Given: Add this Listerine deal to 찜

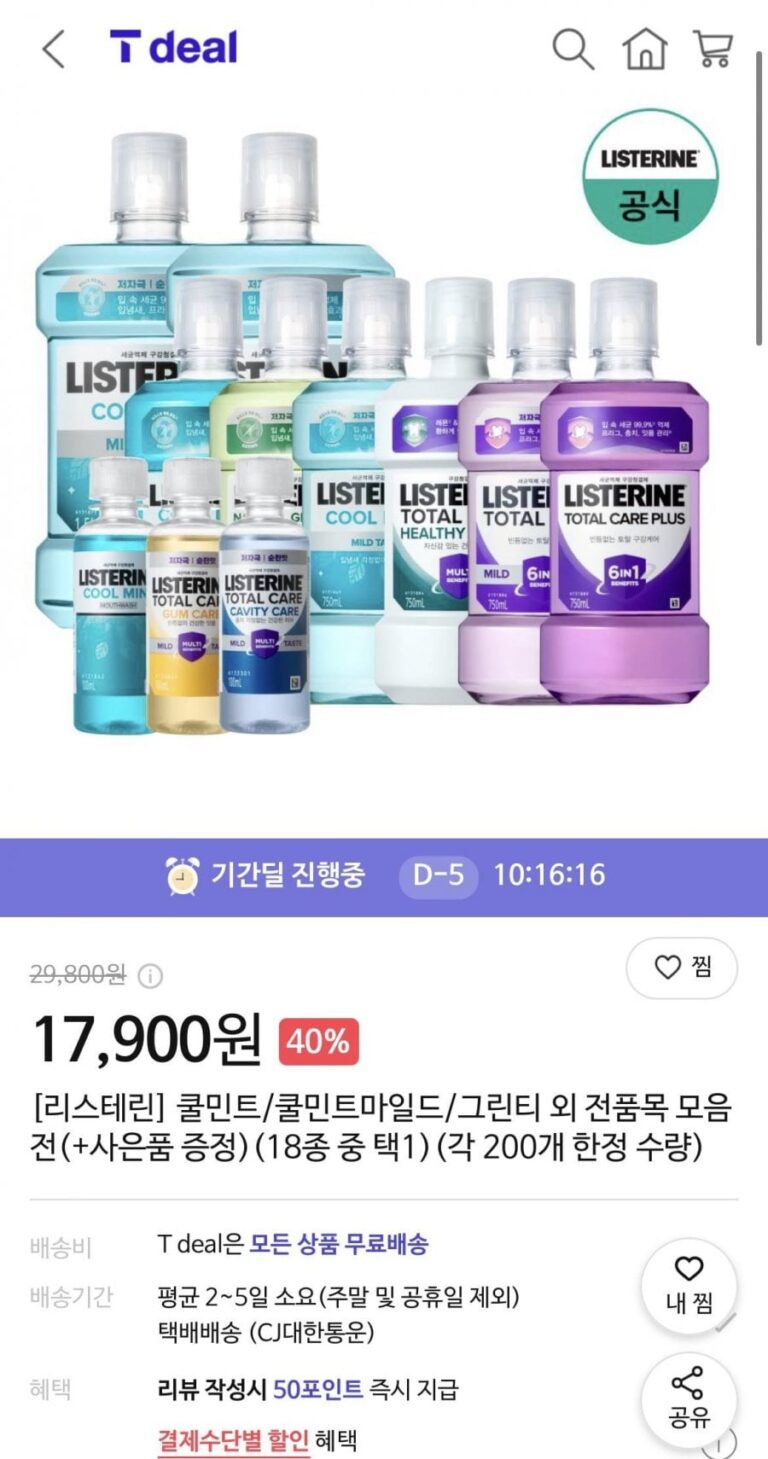Looking at the screenshot, I should coord(681,967).
